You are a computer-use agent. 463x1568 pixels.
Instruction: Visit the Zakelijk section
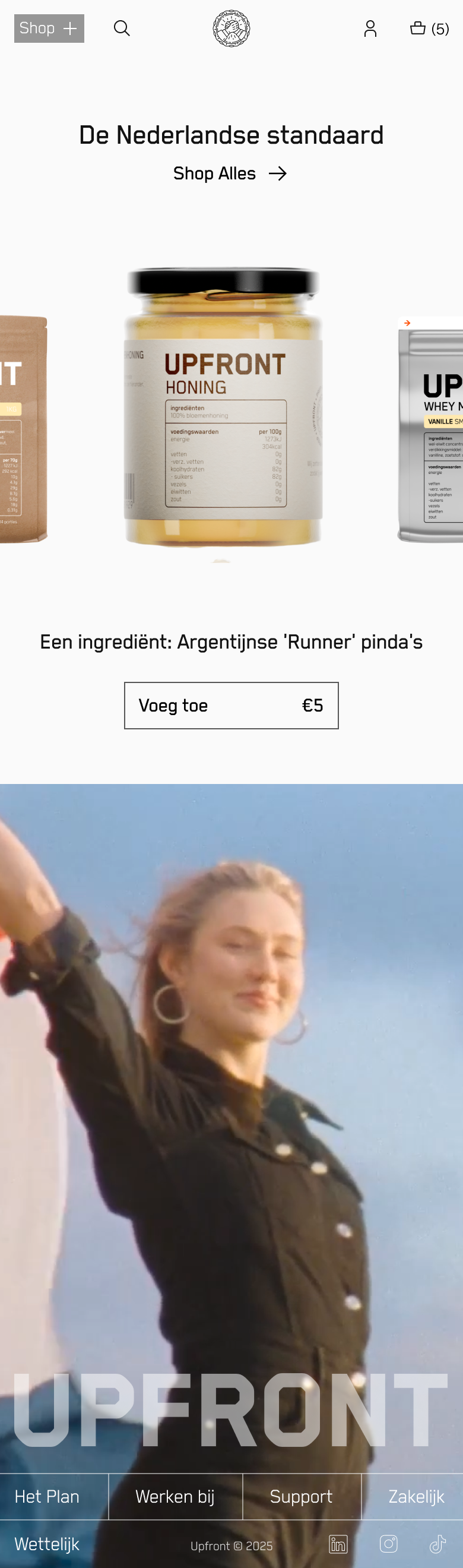416,1497
